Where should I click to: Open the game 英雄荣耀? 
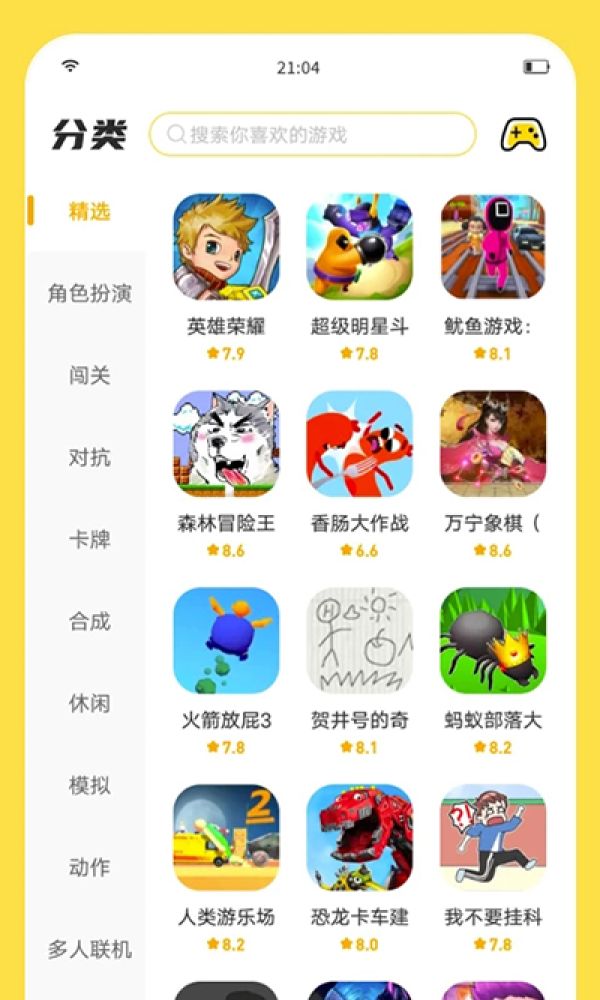tap(226, 247)
